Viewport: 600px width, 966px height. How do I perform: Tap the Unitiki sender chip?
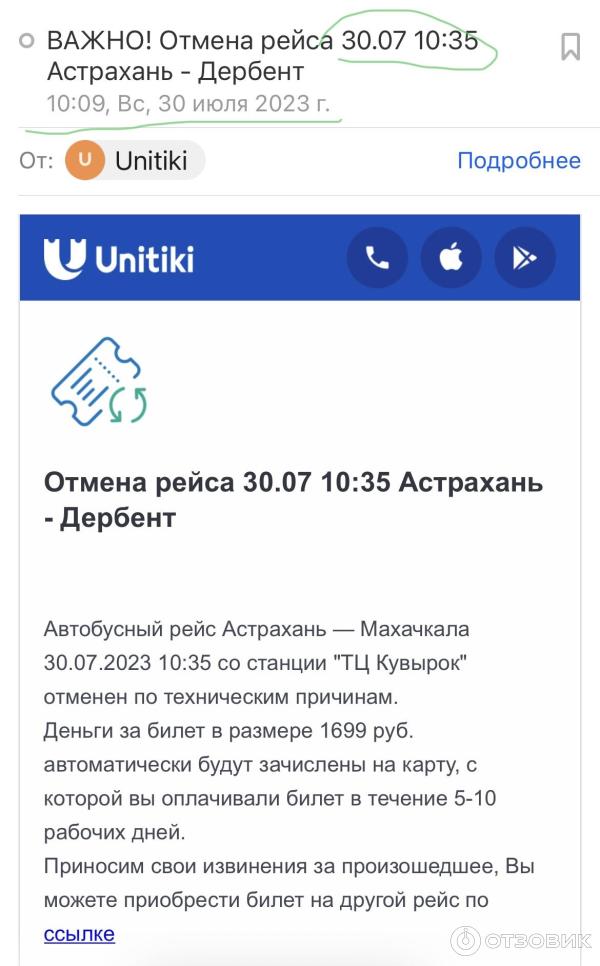[x=135, y=161]
